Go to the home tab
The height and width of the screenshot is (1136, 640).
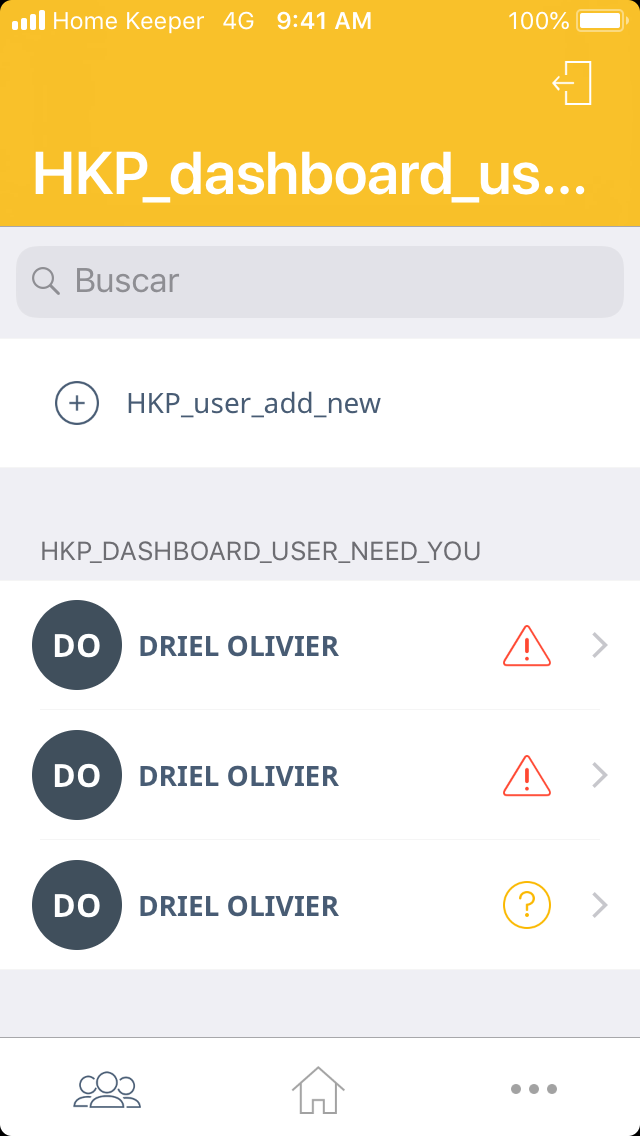[x=318, y=1088]
